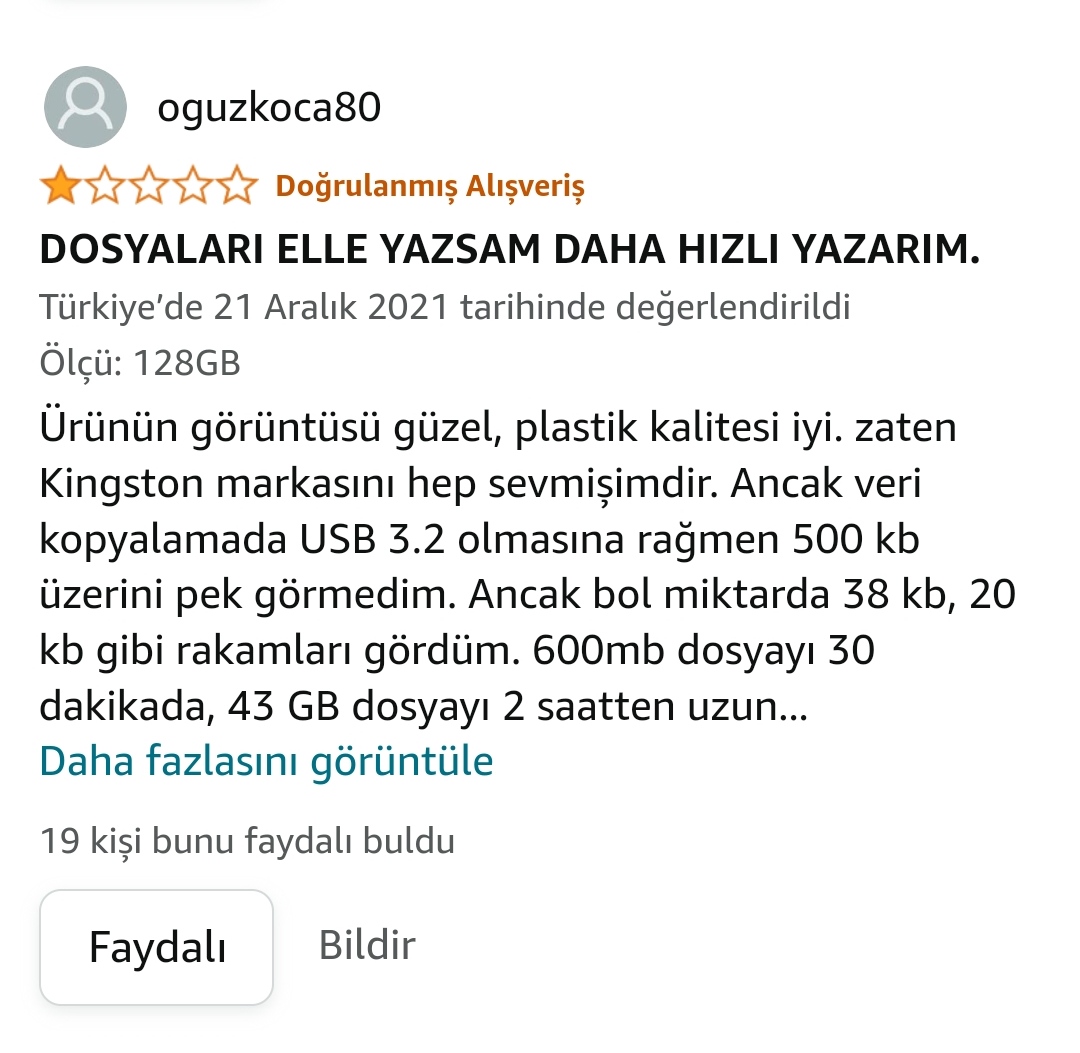The image size is (1080, 1053).
Task: Open oguzkoca80's reviewer profile
Action: click(x=268, y=108)
